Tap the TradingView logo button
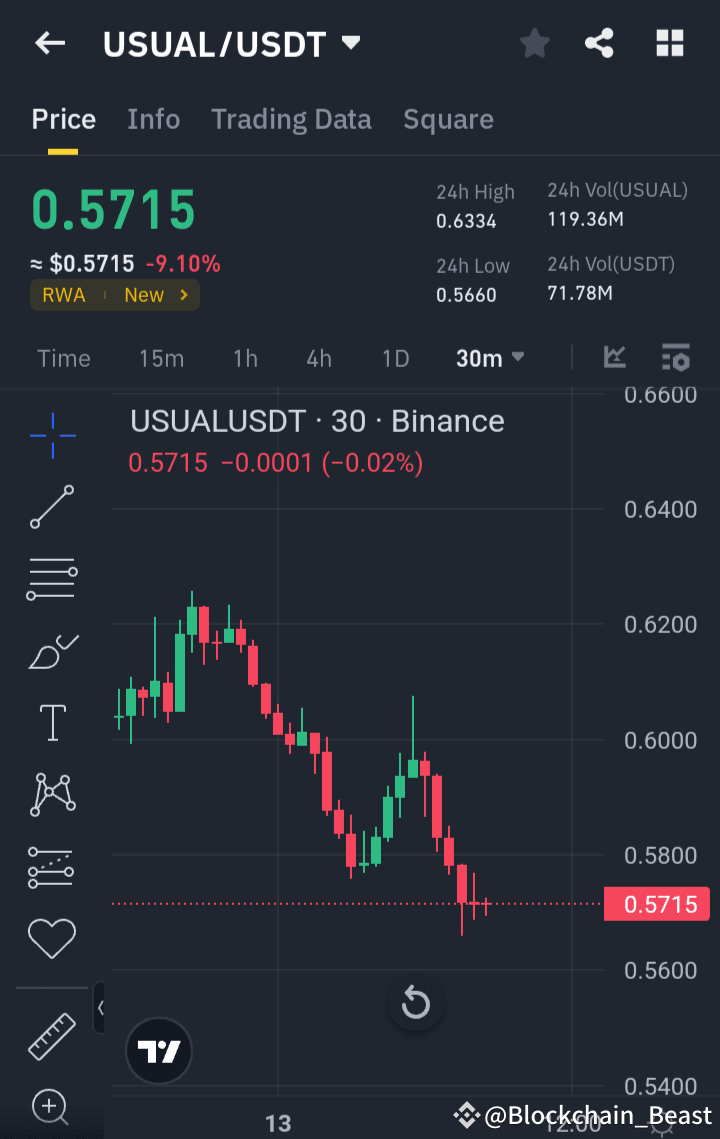720x1139 pixels. coord(158,1051)
